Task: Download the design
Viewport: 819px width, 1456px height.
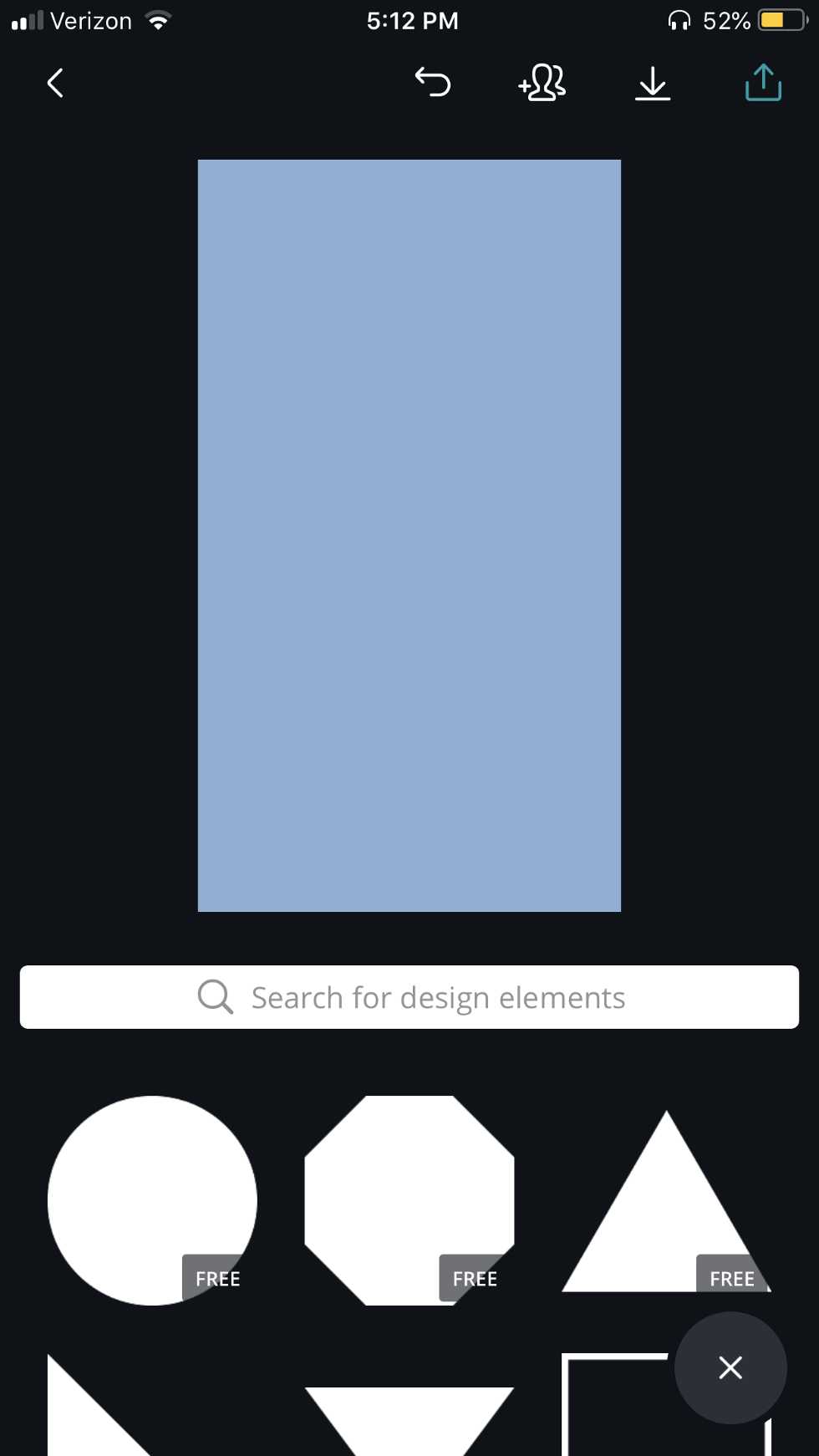Action: pos(653,83)
